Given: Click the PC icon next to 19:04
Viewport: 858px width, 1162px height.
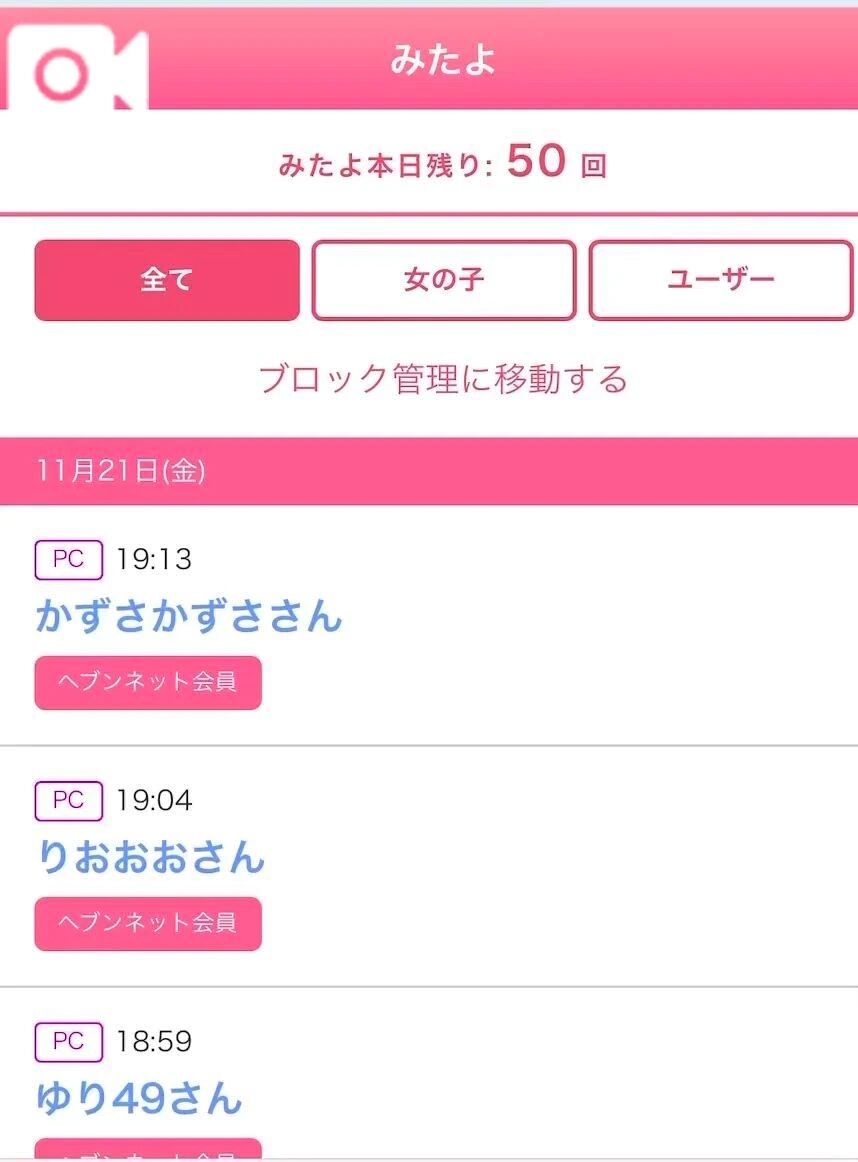Looking at the screenshot, I should [67, 800].
